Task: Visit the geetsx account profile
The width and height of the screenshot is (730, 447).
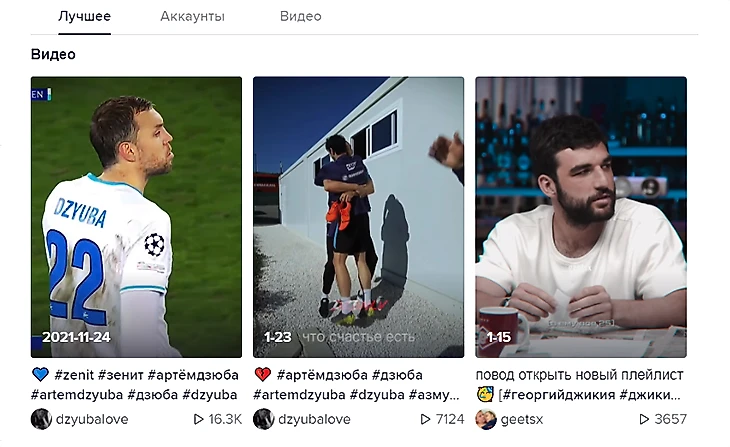Action: coord(524,419)
